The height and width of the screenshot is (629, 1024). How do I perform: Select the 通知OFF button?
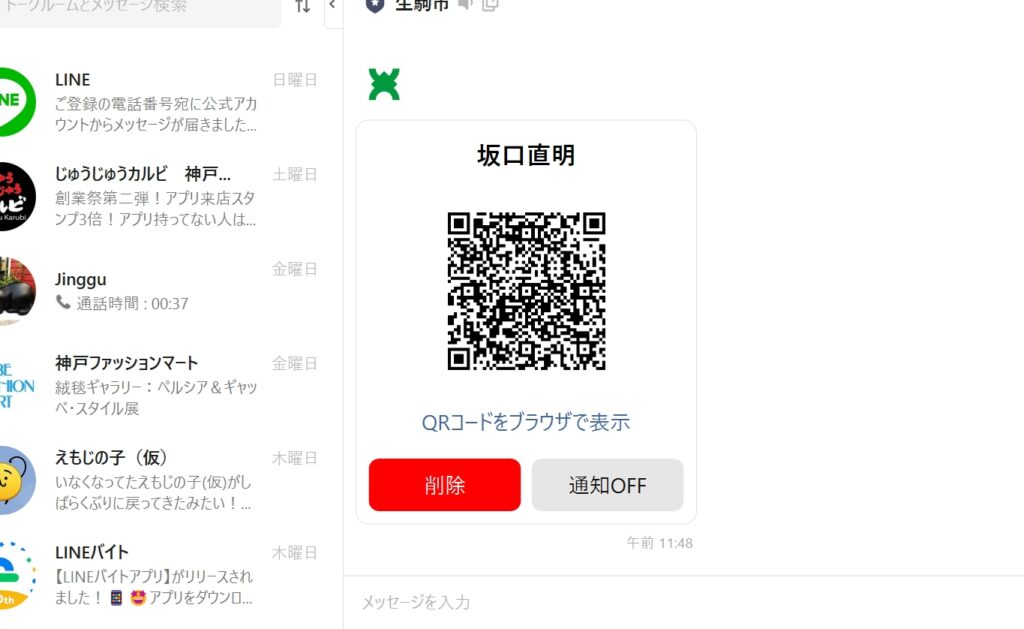[607, 485]
